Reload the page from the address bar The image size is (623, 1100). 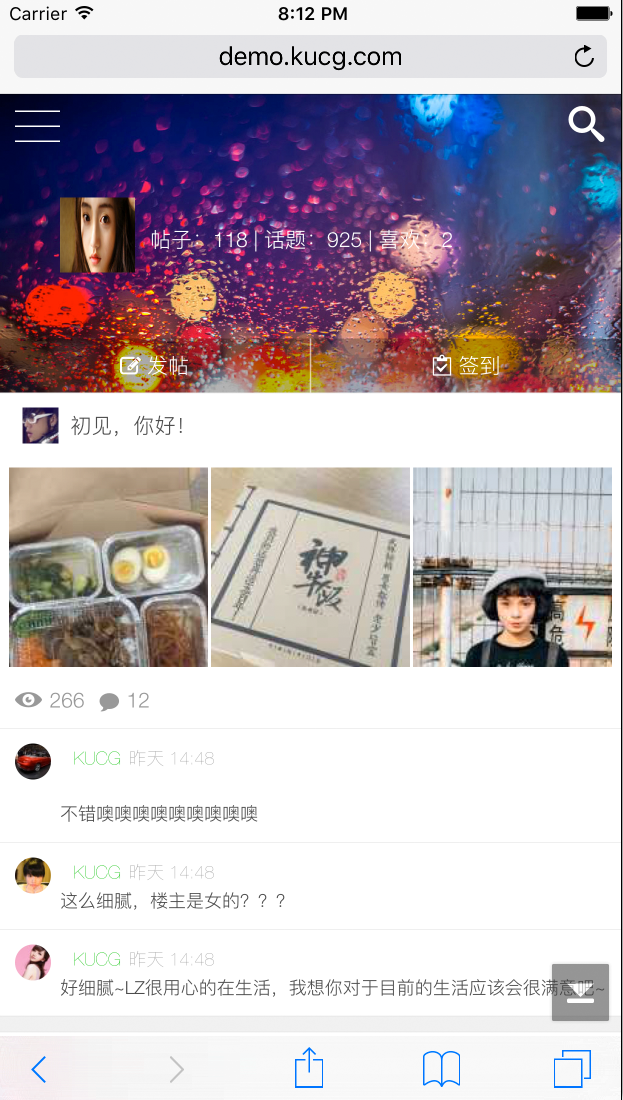[x=584, y=57]
